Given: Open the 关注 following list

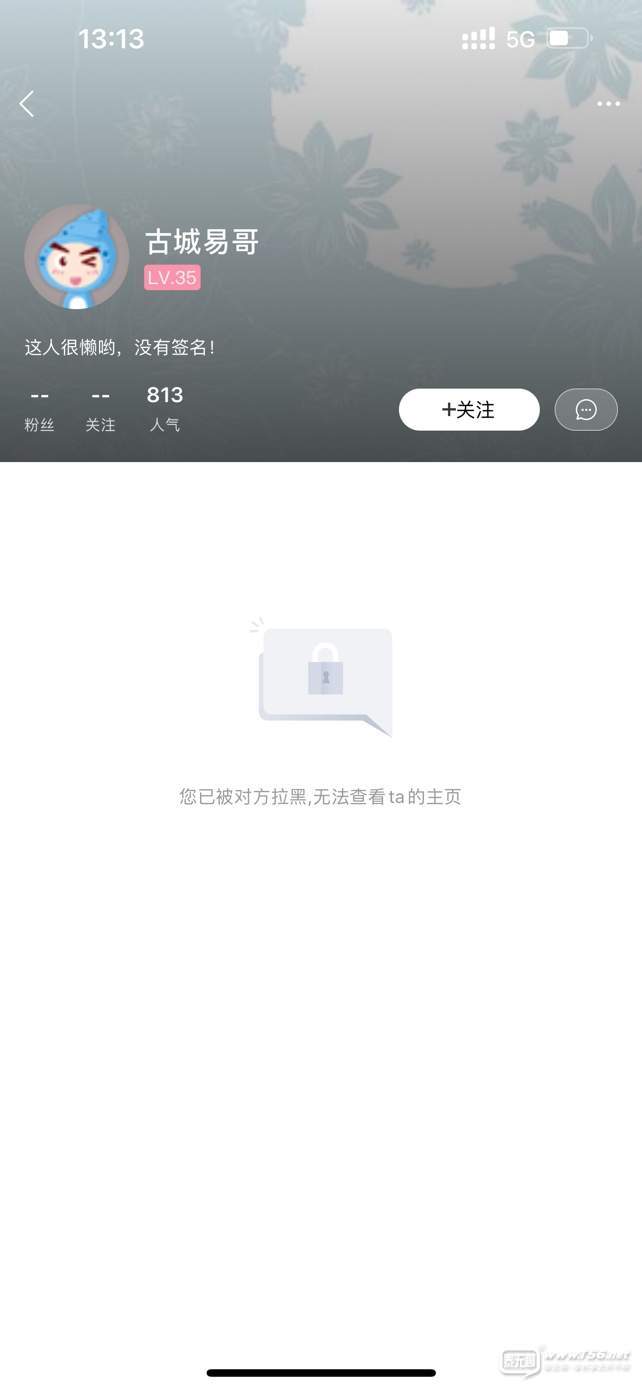Looking at the screenshot, I should (100, 409).
